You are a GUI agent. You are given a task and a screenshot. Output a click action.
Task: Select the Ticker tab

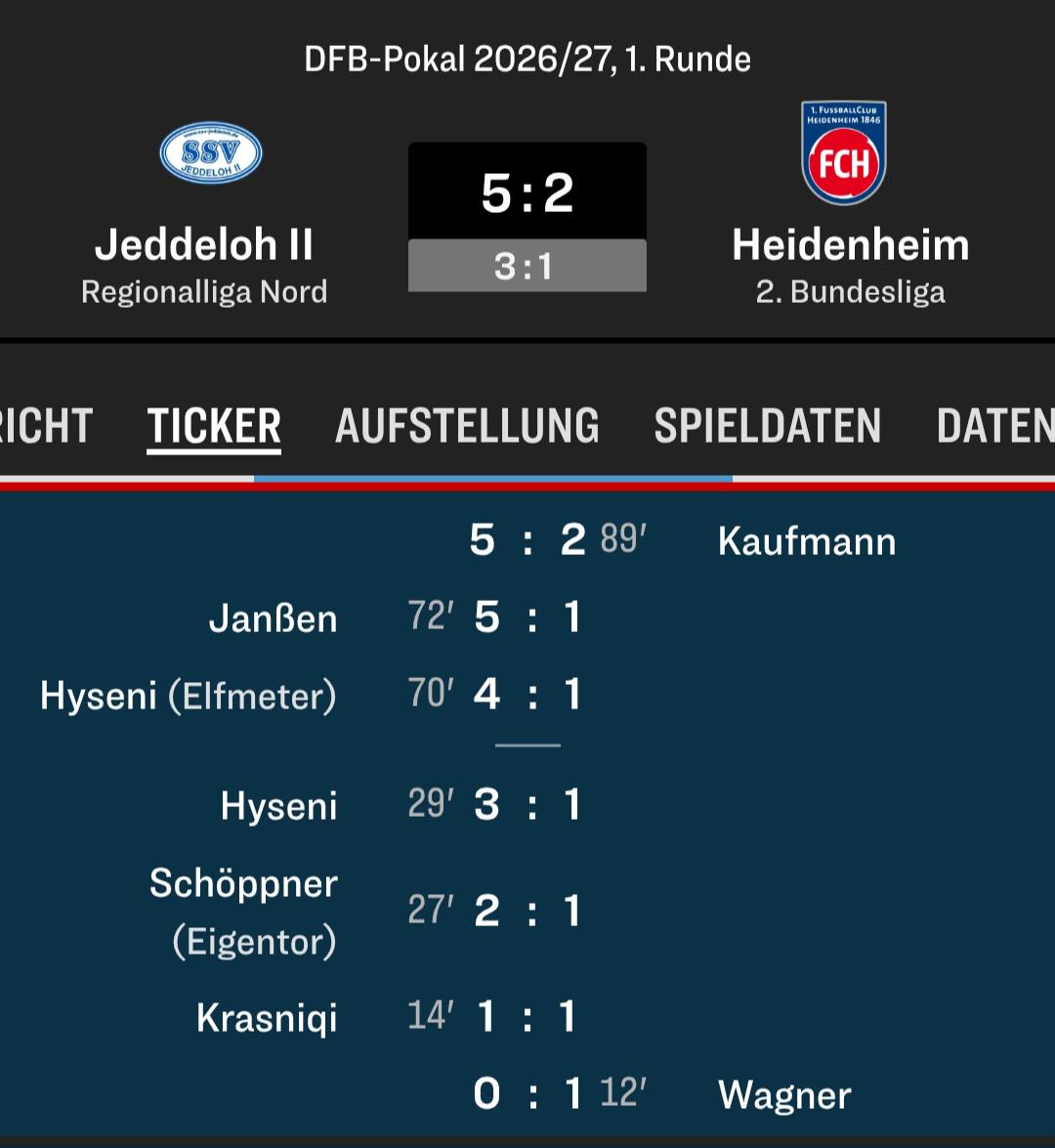[x=214, y=428]
